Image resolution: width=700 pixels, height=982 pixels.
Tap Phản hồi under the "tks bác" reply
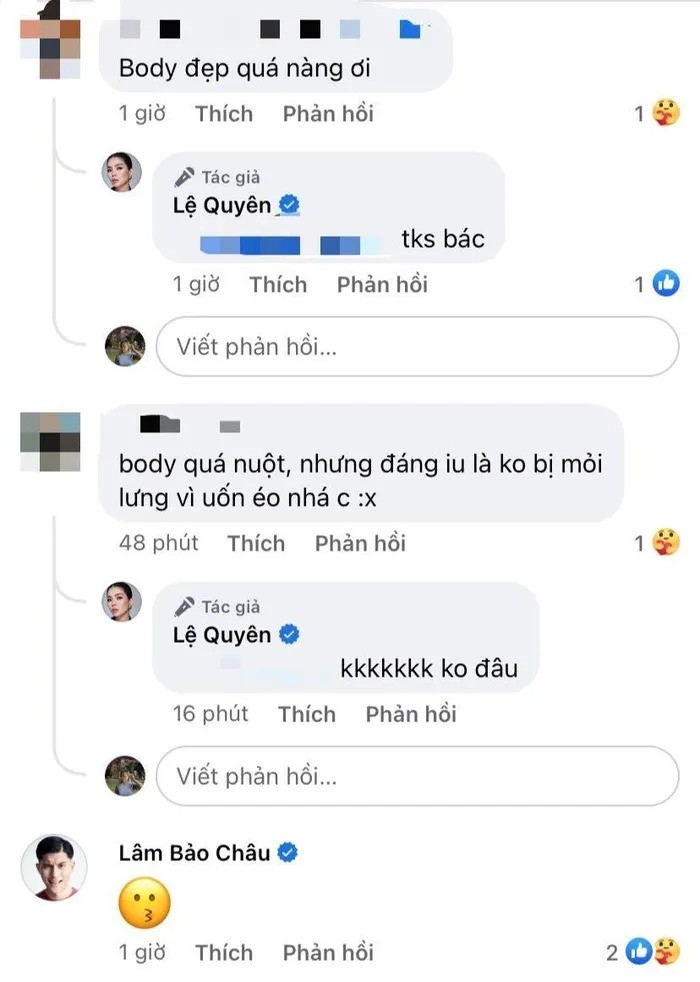tap(381, 285)
